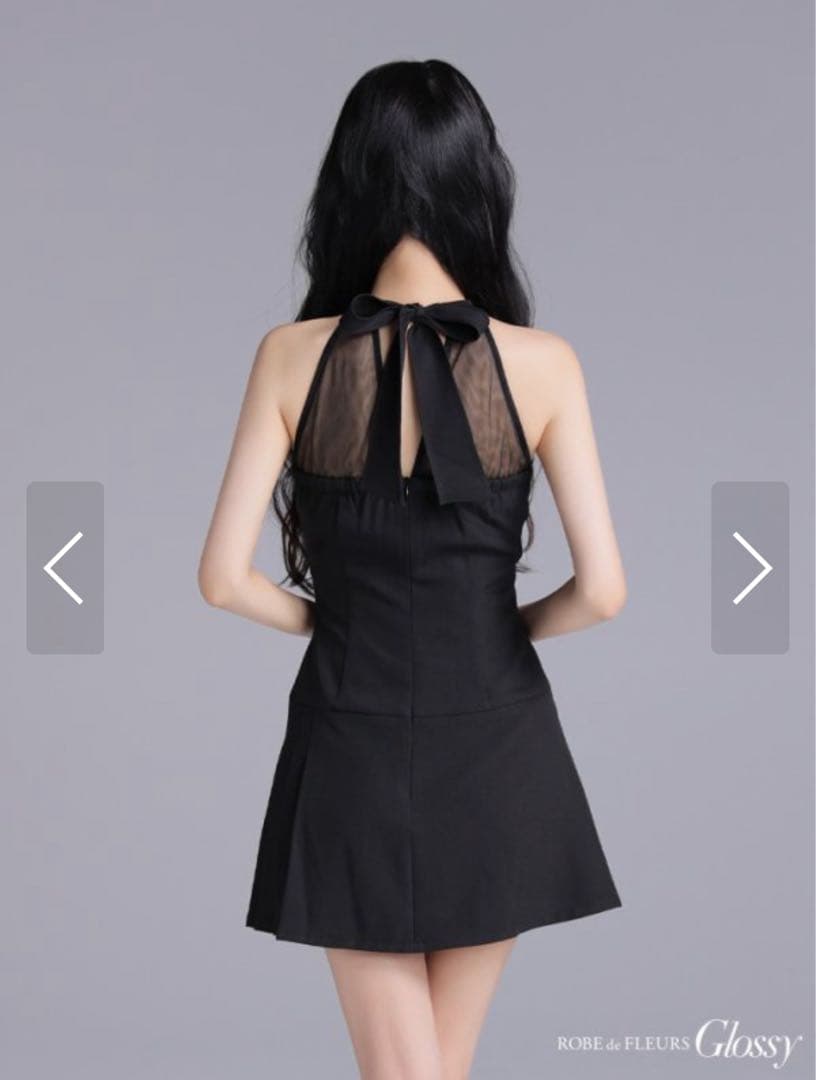Go to the previous product photo
This screenshot has height=1080, width=816.
[x=65, y=567]
